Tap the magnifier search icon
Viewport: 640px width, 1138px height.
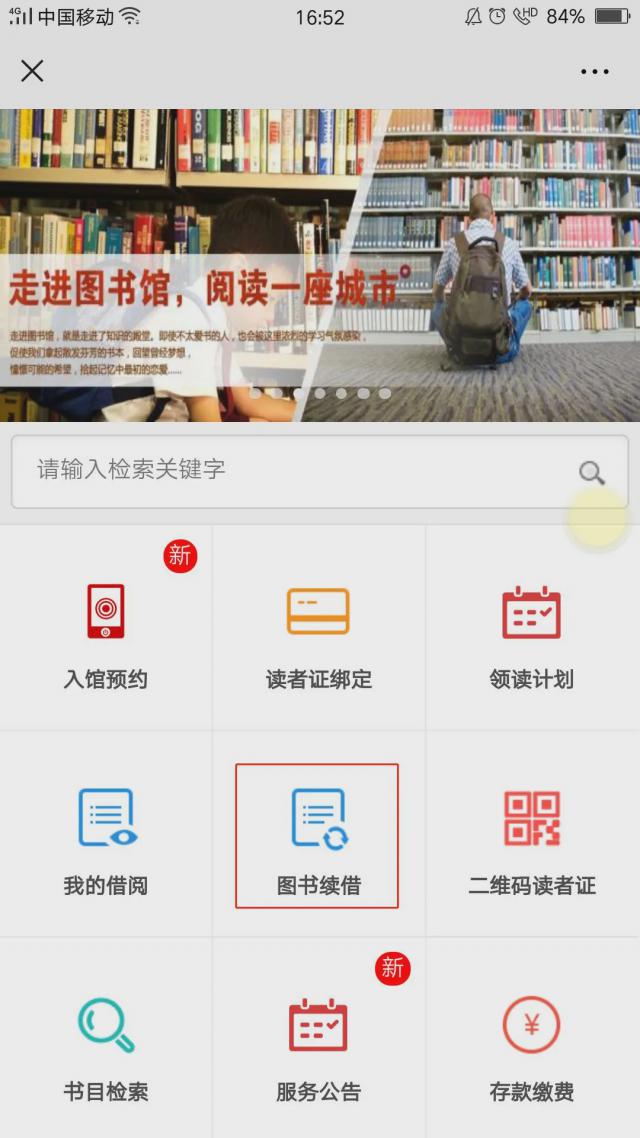(592, 473)
